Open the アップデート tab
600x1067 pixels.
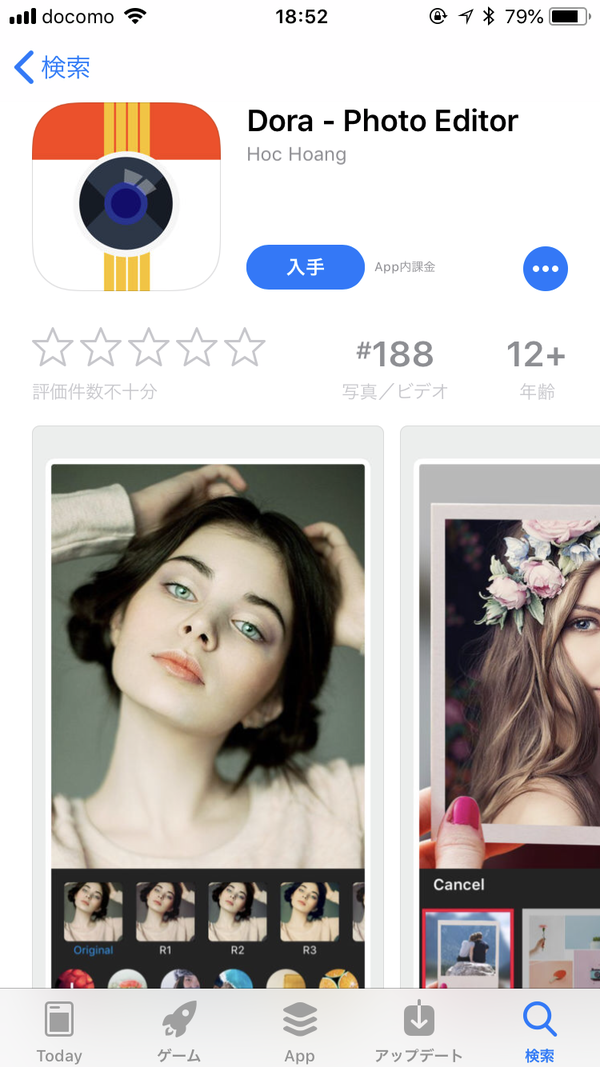(x=419, y=1030)
